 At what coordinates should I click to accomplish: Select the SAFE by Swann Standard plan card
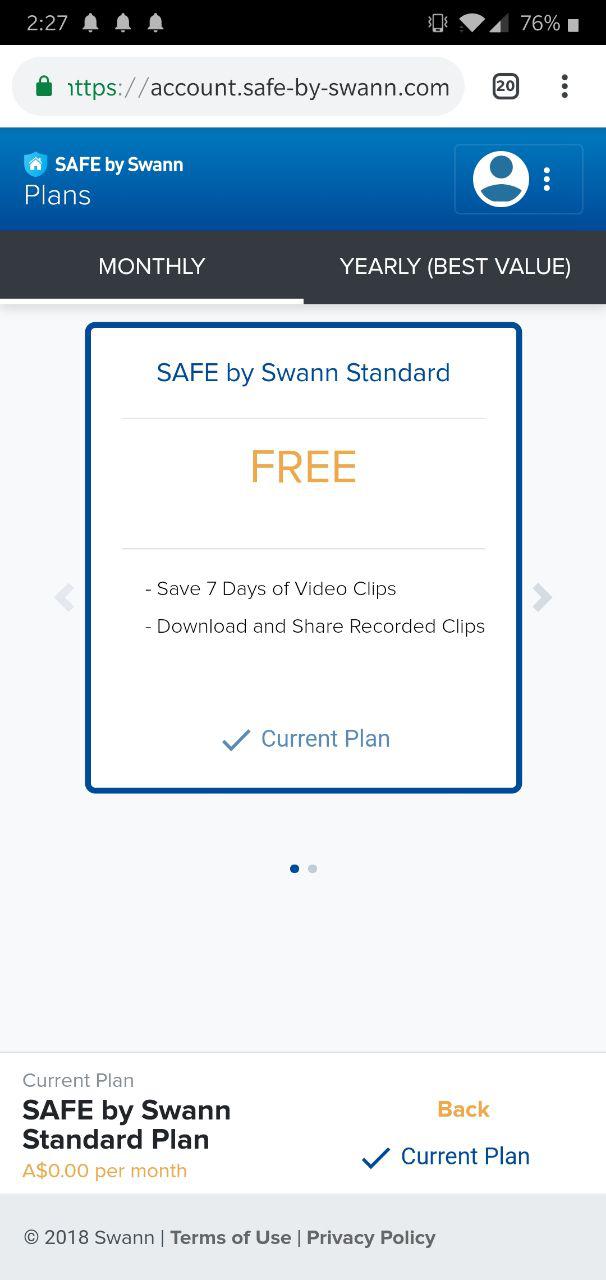coord(303,558)
